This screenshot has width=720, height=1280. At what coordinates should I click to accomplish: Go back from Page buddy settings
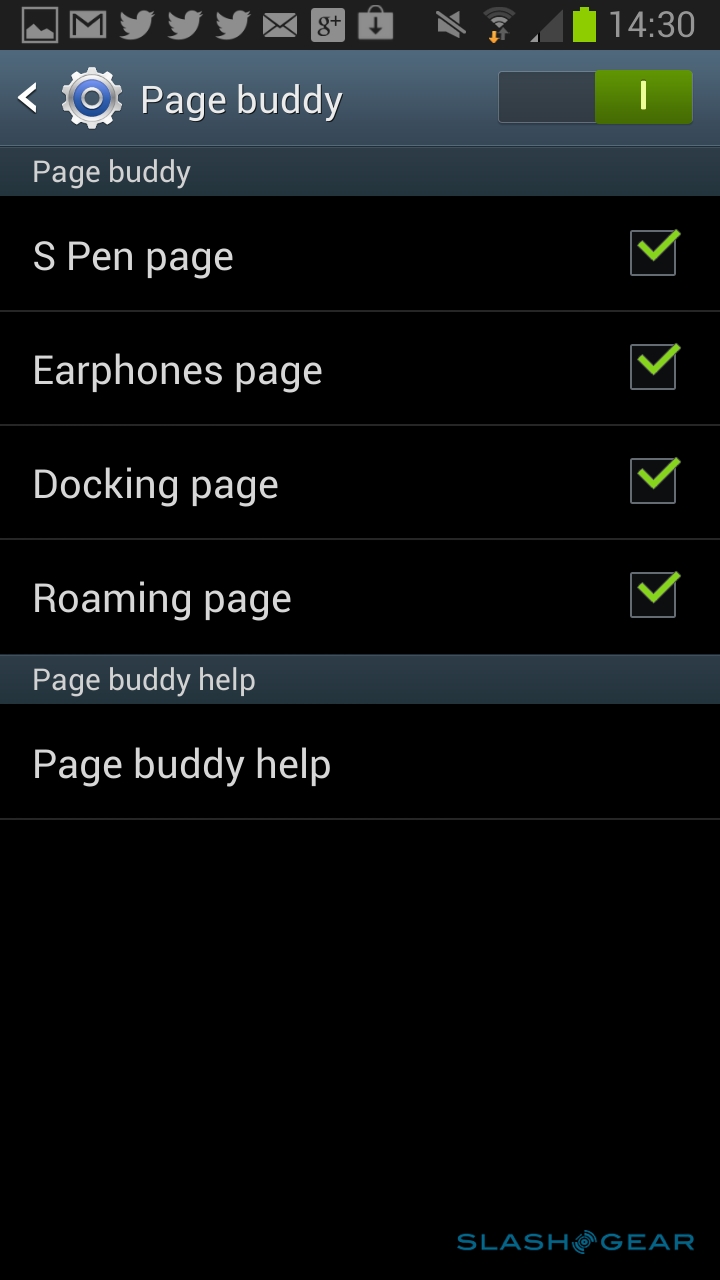point(30,98)
